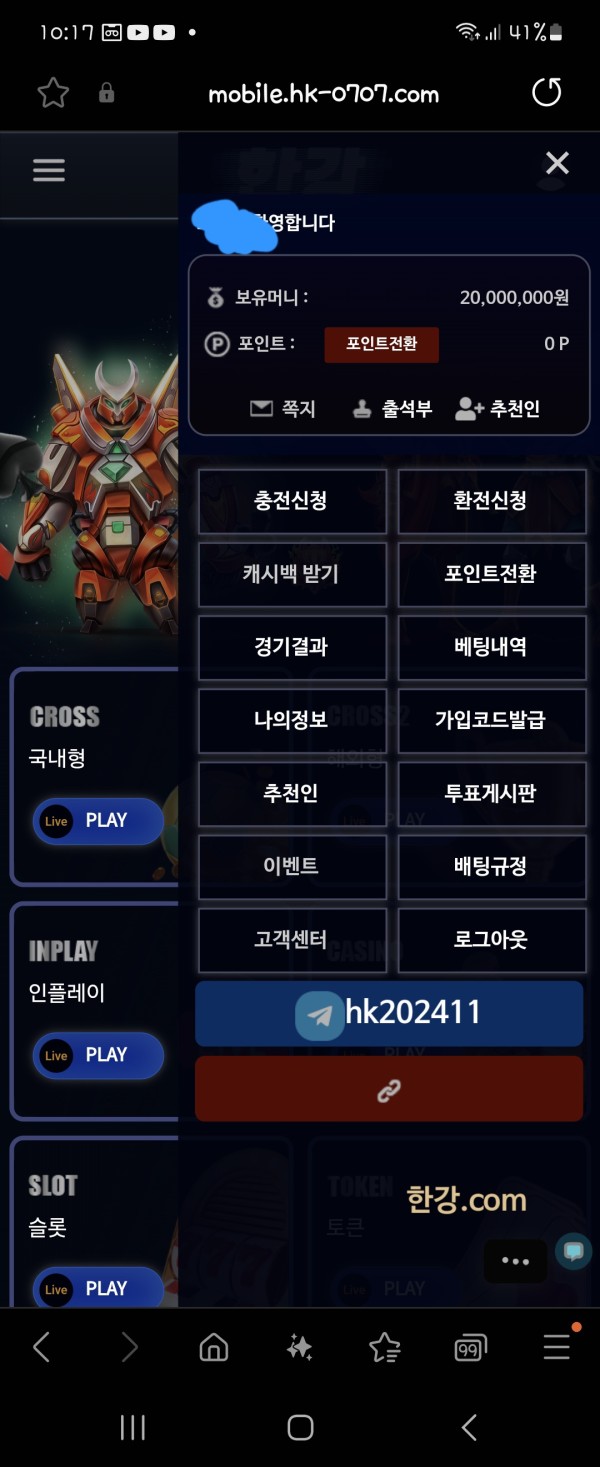This screenshot has width=600, height=1467.
Task: Open the 출석부 attendance check
Action: pyautogui.click(x=393, y=408)
